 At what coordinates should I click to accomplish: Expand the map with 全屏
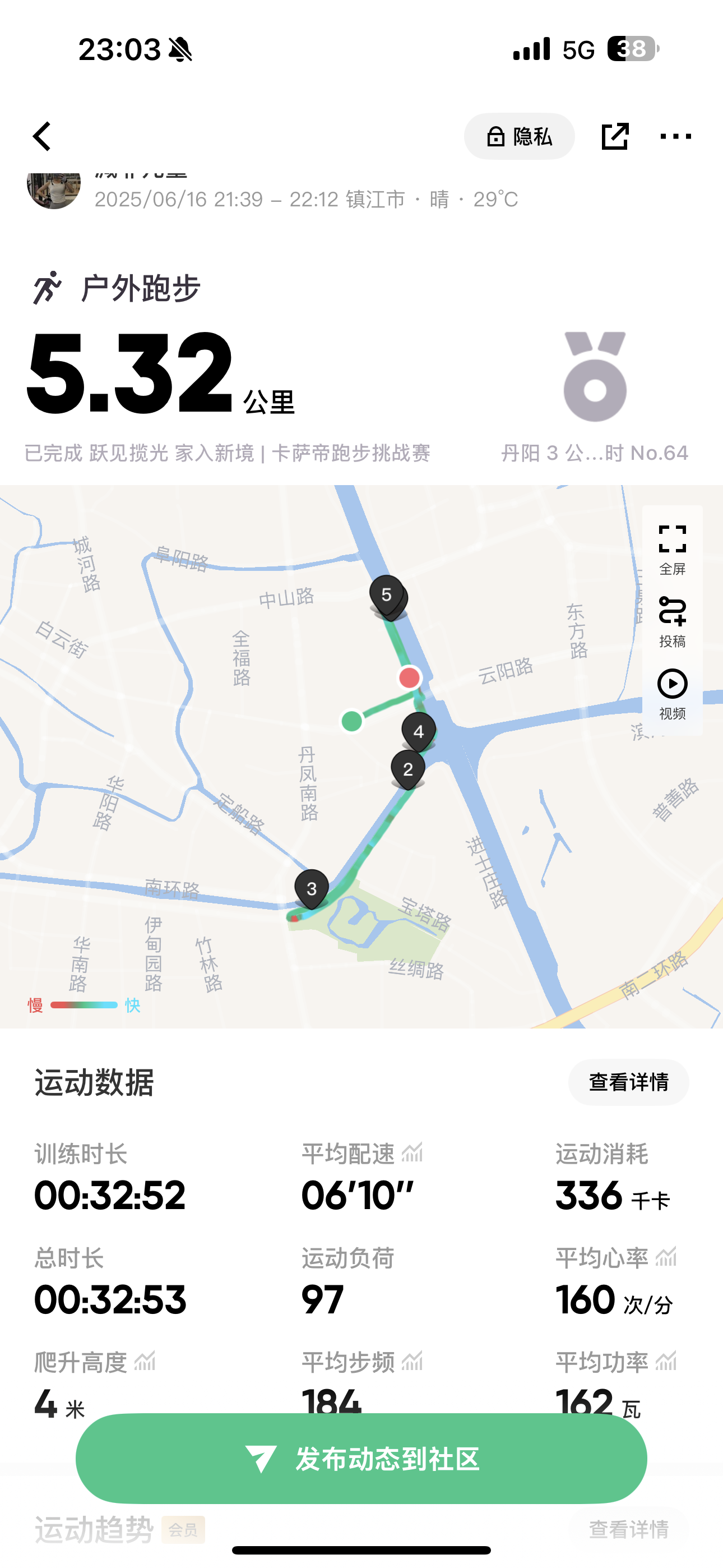pyautogui.click(x=672, y=549)
